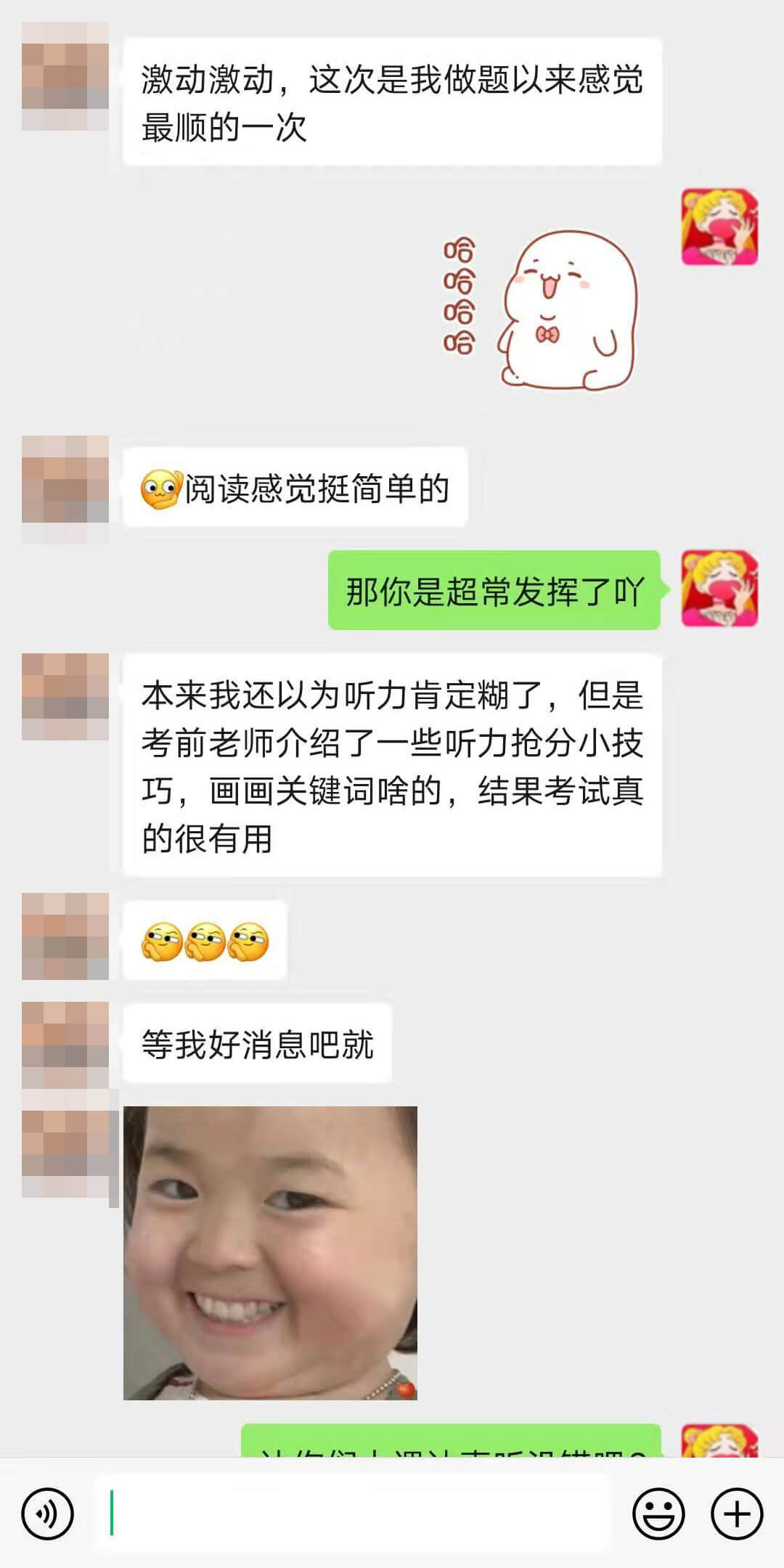This screenshot has height=1568, width=784.
Task: Switch to voice message input
Action: click(x=47, y=1514)
